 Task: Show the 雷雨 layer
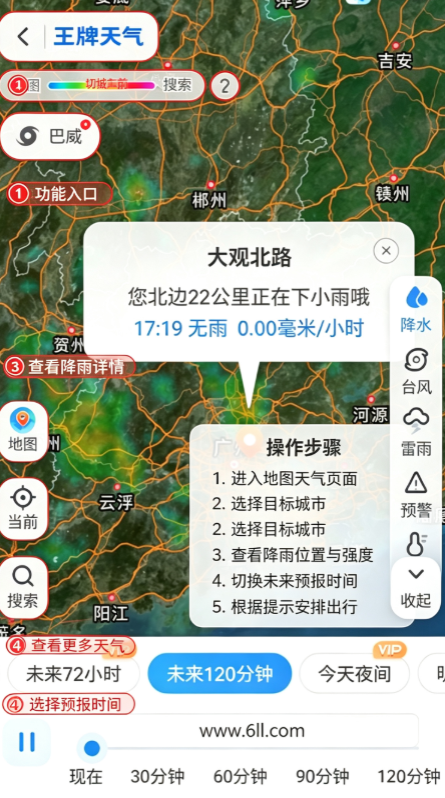416,433
